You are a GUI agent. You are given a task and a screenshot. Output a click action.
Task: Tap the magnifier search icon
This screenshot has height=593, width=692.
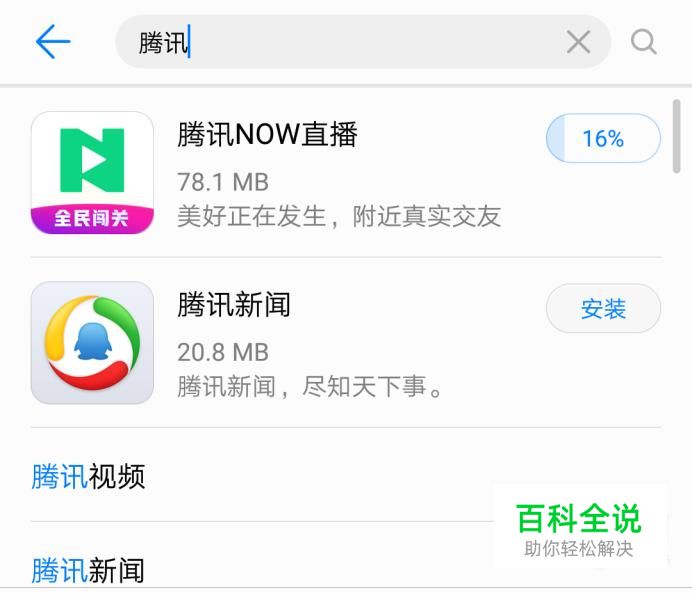[x=644, y=42]
